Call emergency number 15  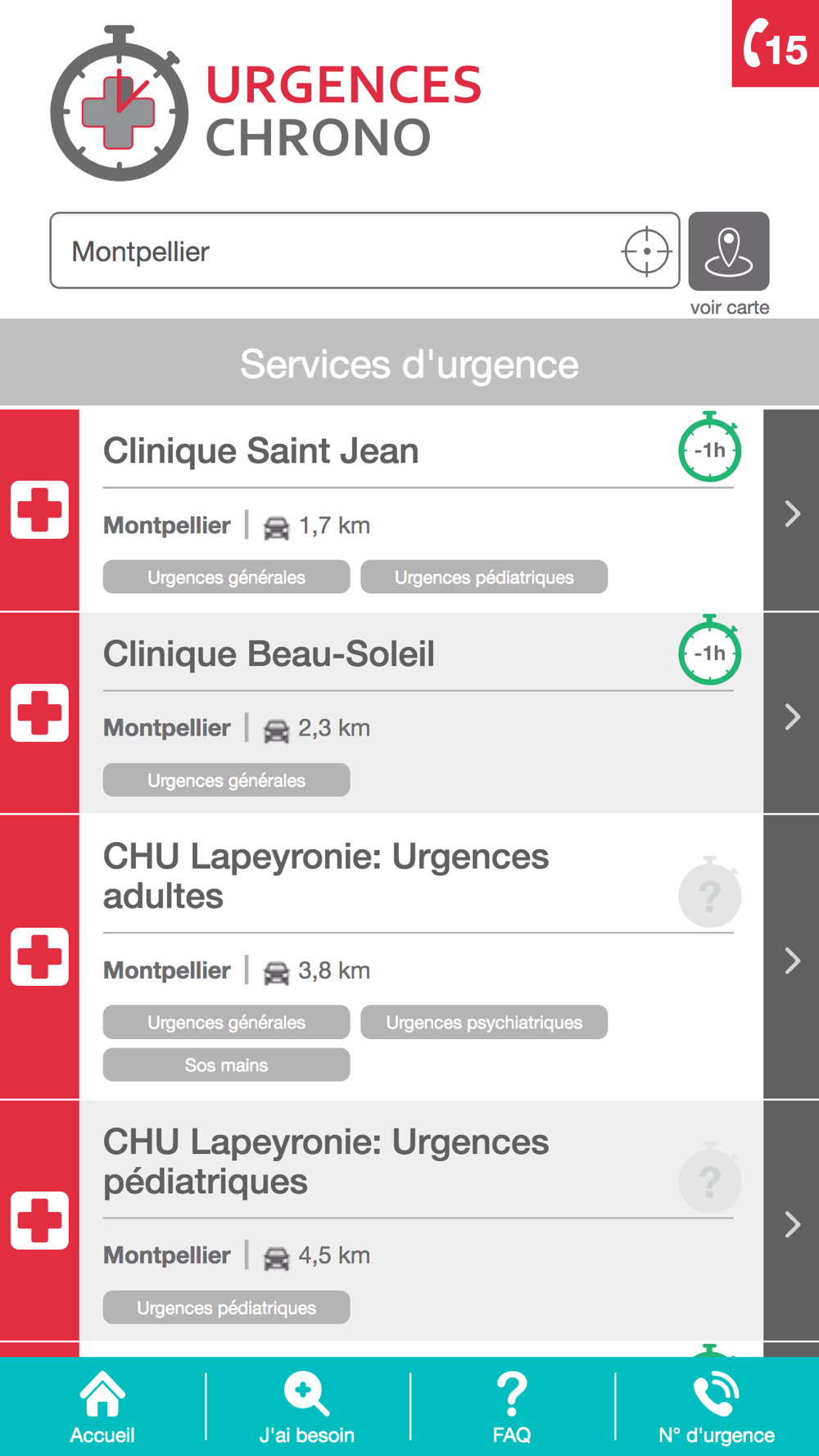775,44
